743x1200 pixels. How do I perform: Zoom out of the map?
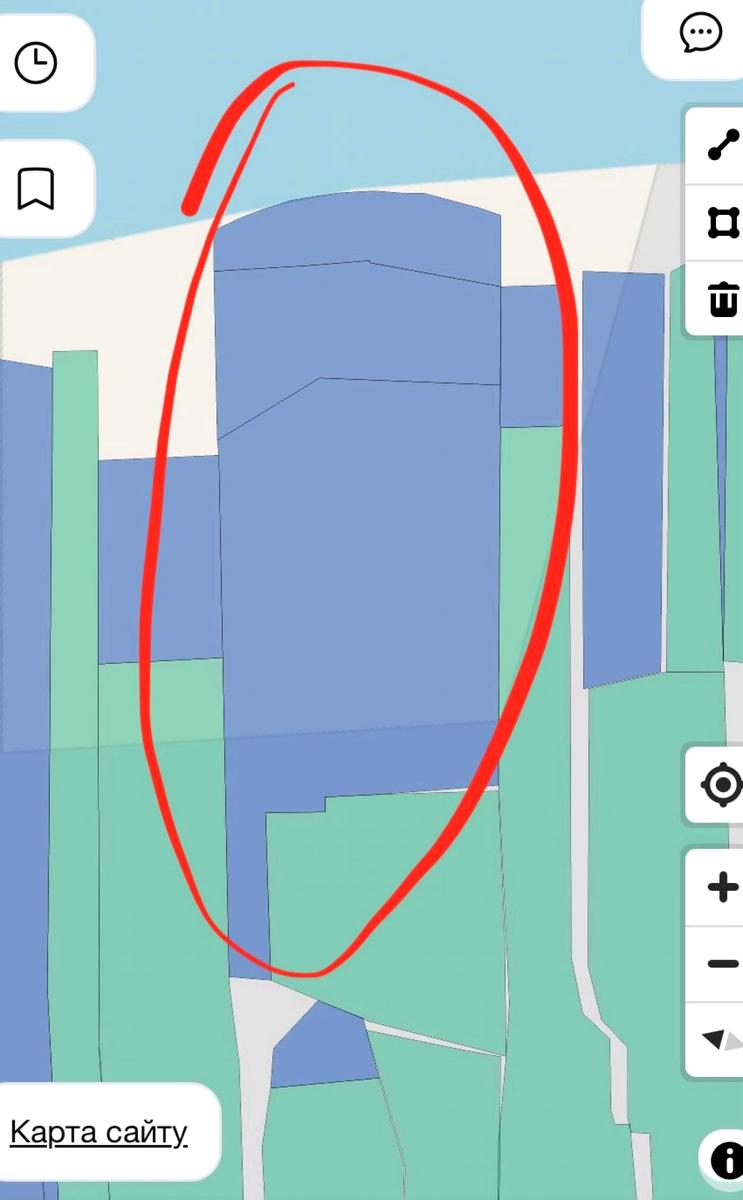[x=722, y=963]
